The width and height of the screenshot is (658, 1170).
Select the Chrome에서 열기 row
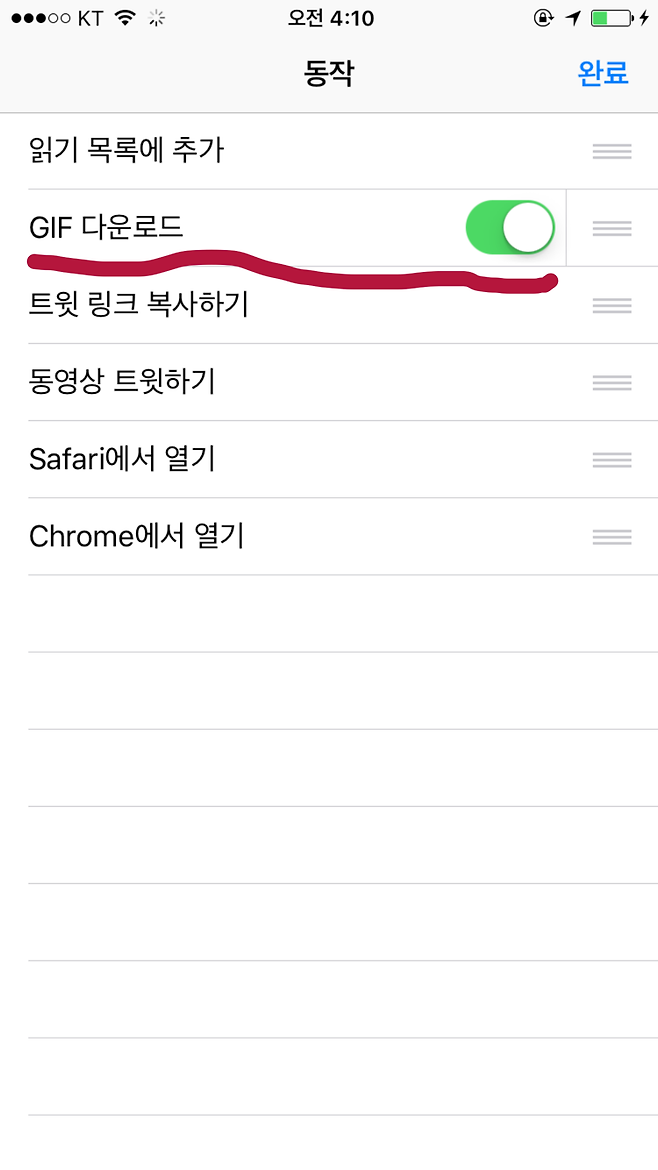pos(137,536)
